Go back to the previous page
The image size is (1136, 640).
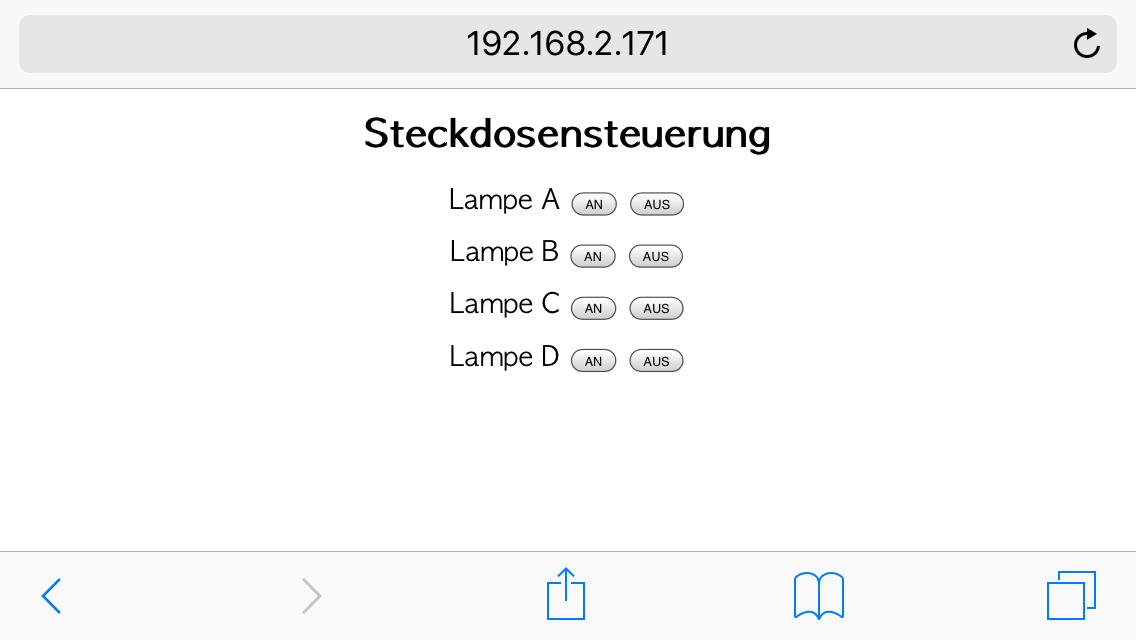tap(52, 596)
